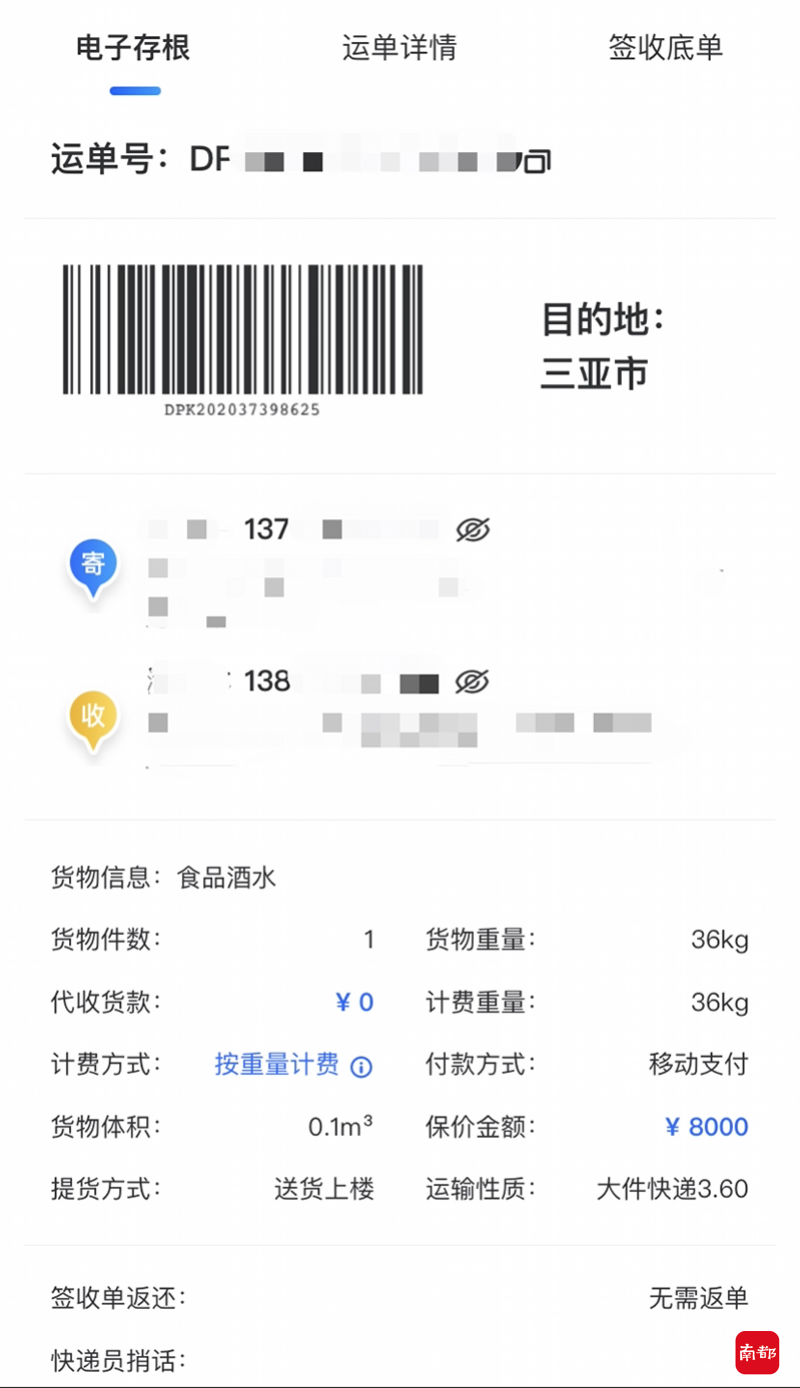Select the 电子存根 tab
The height and width of the screenshot is (1388, 800).
[133, 47]
